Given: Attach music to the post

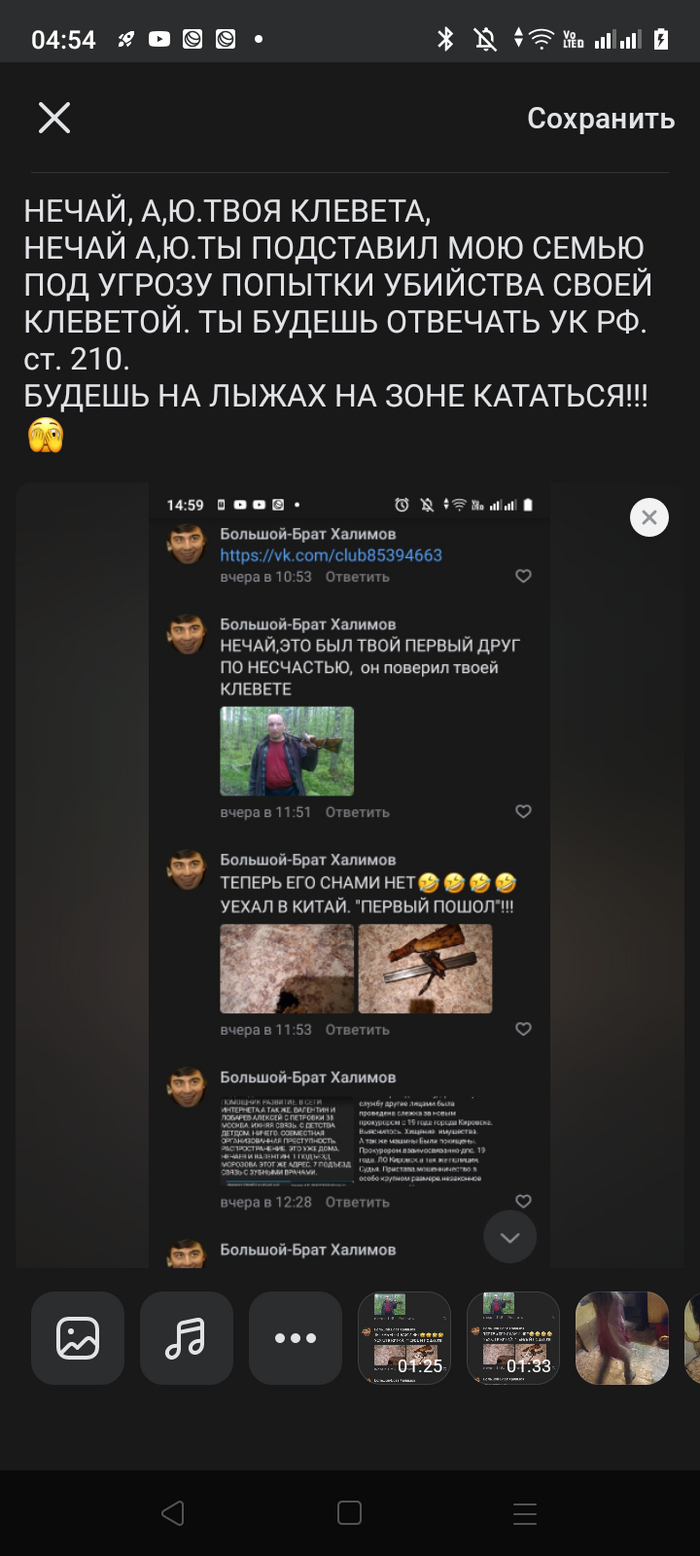Looking at the screenshot, I should coord(186,1338).
